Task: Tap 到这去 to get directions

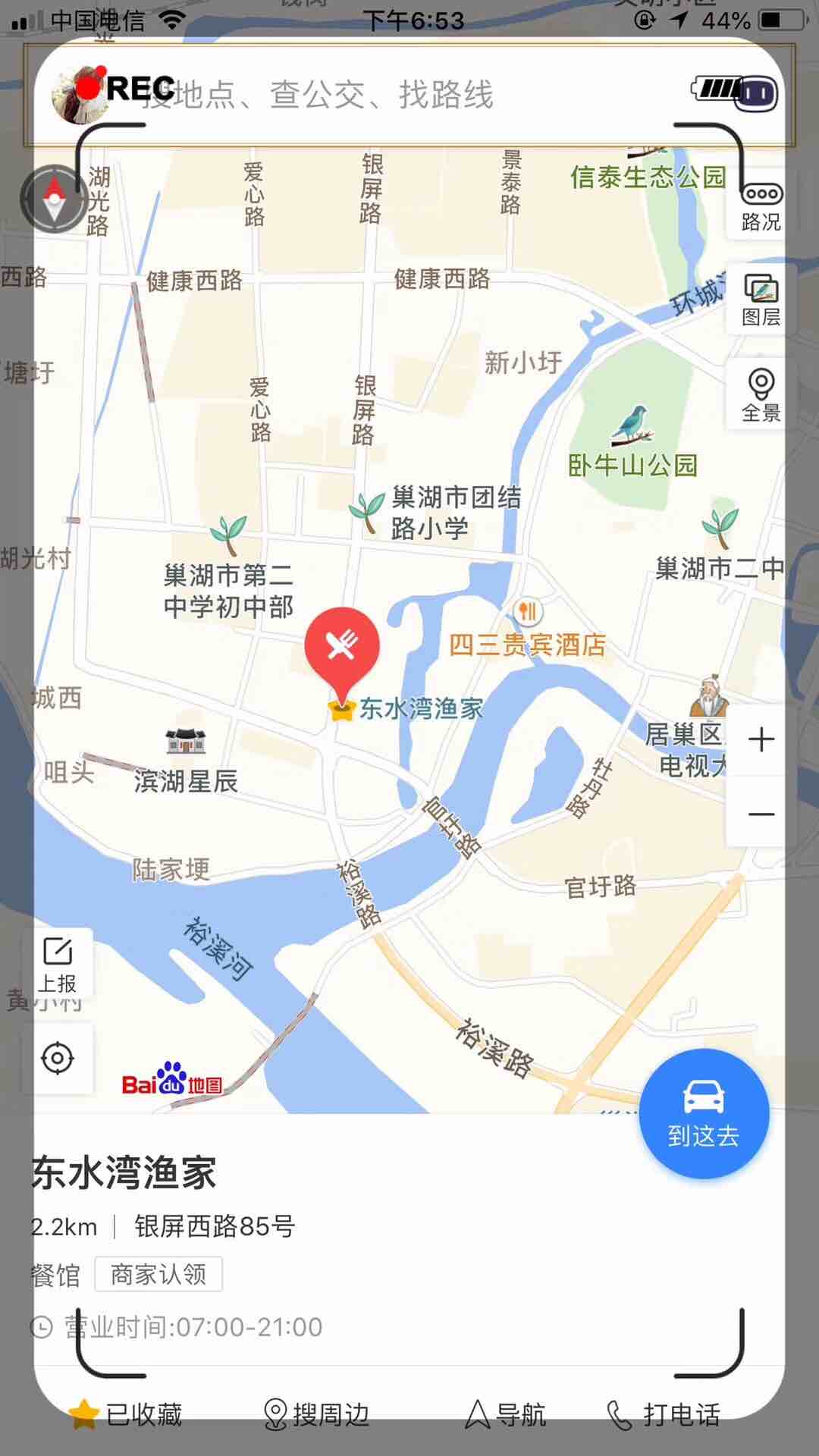Action: [x=704, y=1113]
